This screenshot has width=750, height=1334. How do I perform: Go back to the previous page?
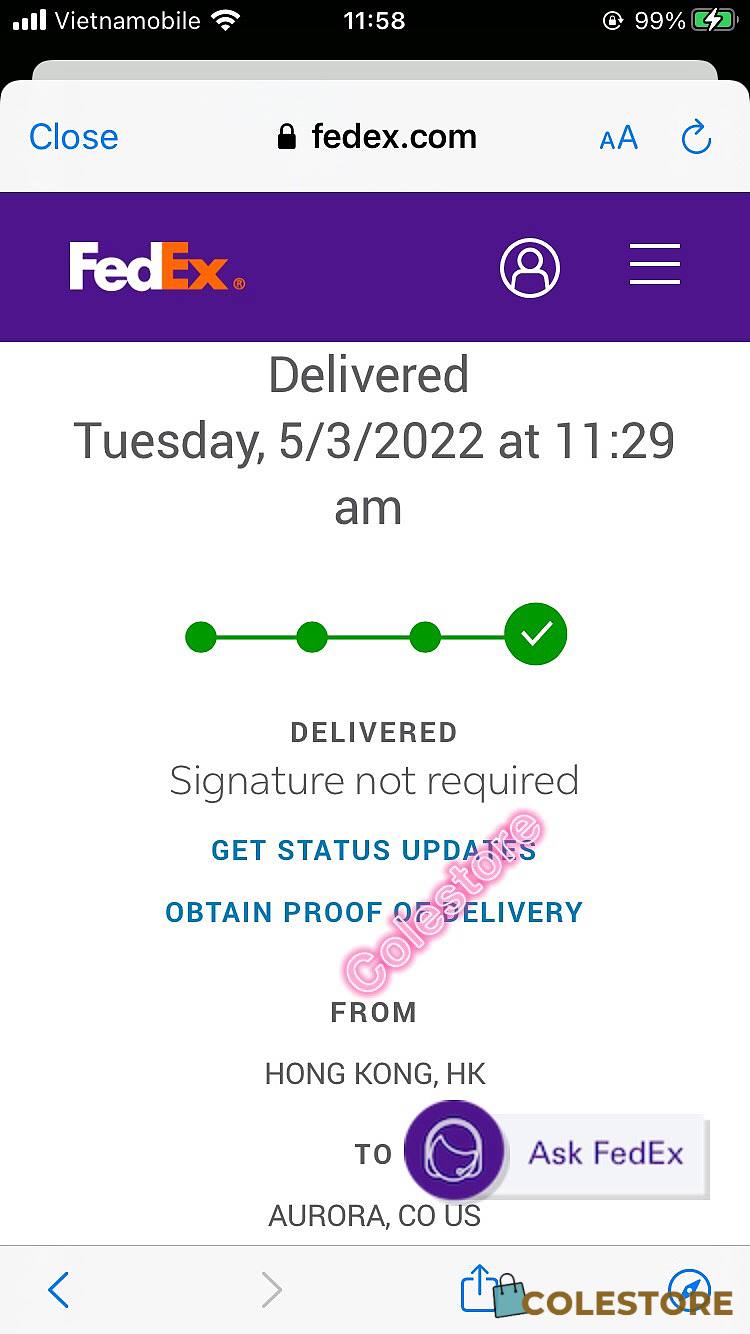tap(59, 1289)
